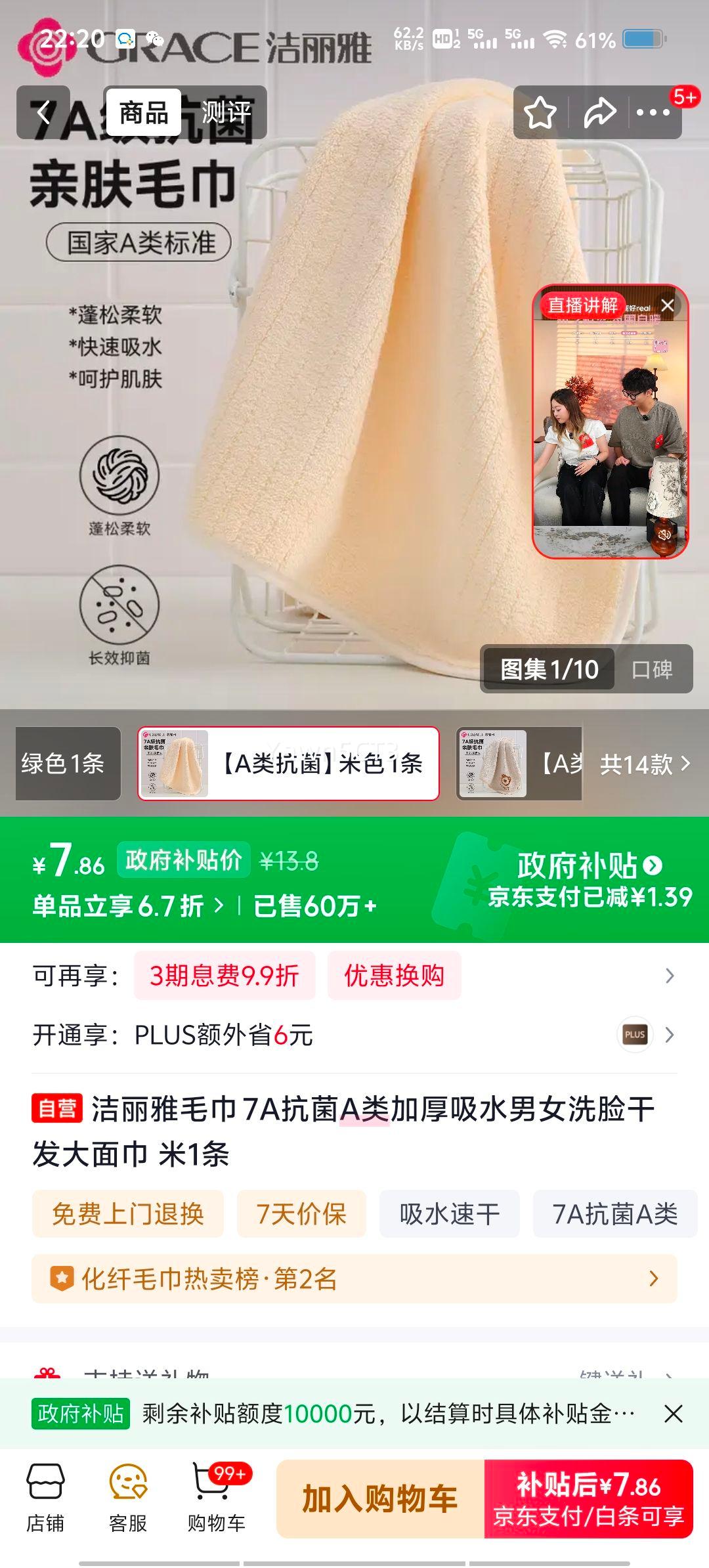Expand the 可再享 offers row
This screenshot has width=709, height=1568.
coord(670,976)
